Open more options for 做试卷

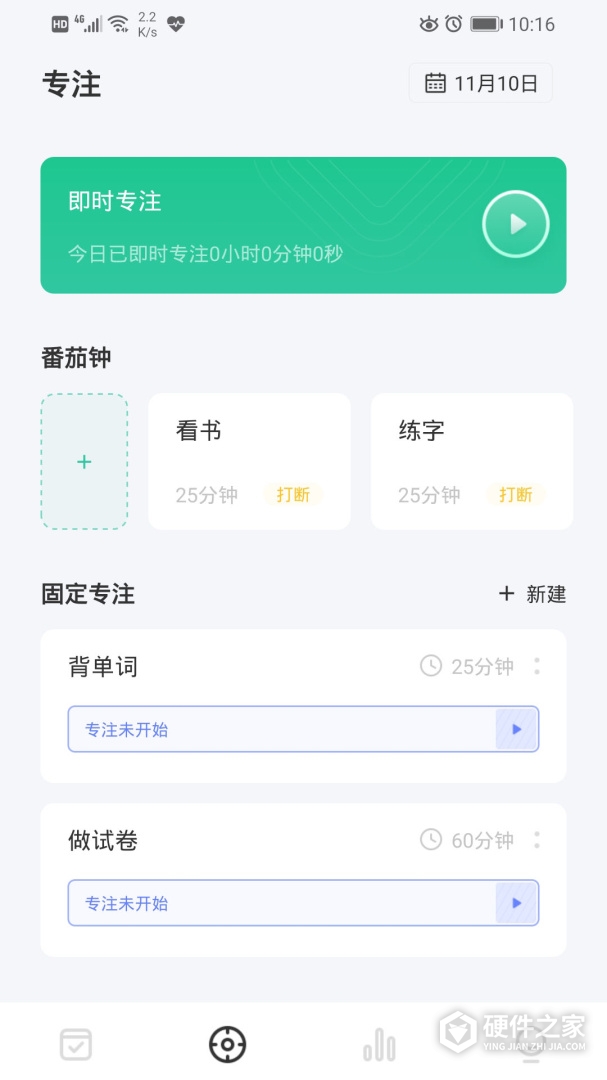(537, 840)
